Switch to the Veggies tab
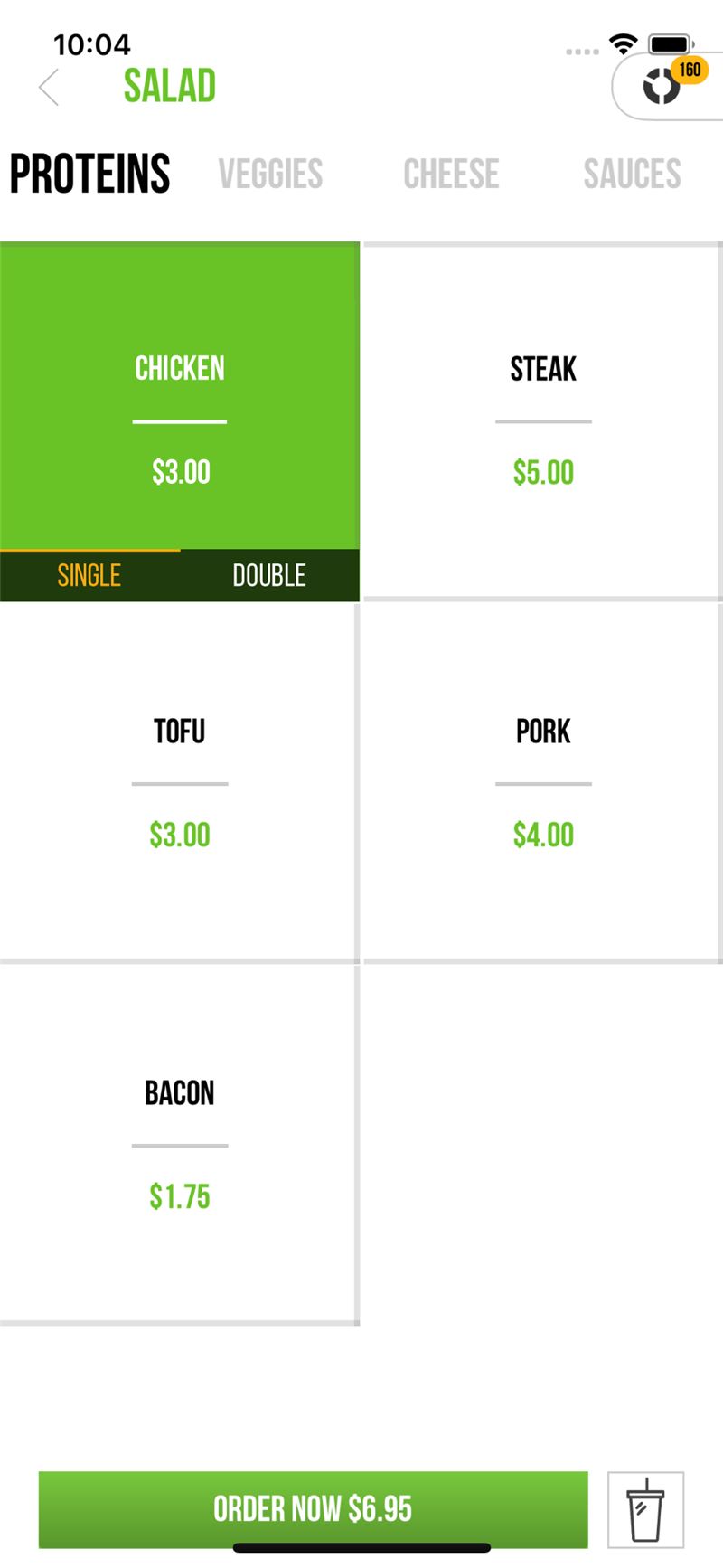This screenshot has height=1568, width=723. click(x=270, y=174)
